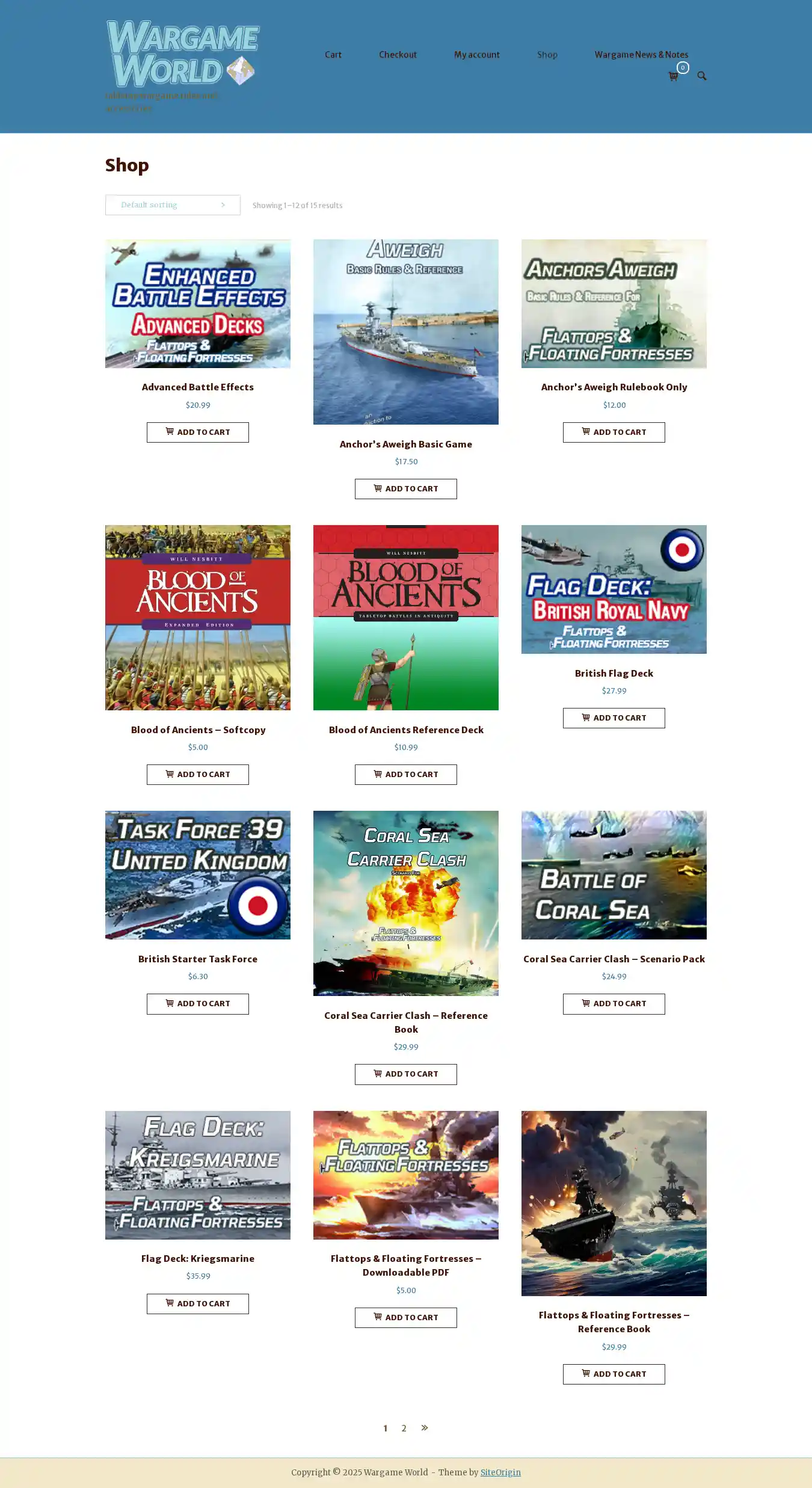Go to page 2 of results
This screenshot has width=812, height=1488.
tap(404, 1428)
